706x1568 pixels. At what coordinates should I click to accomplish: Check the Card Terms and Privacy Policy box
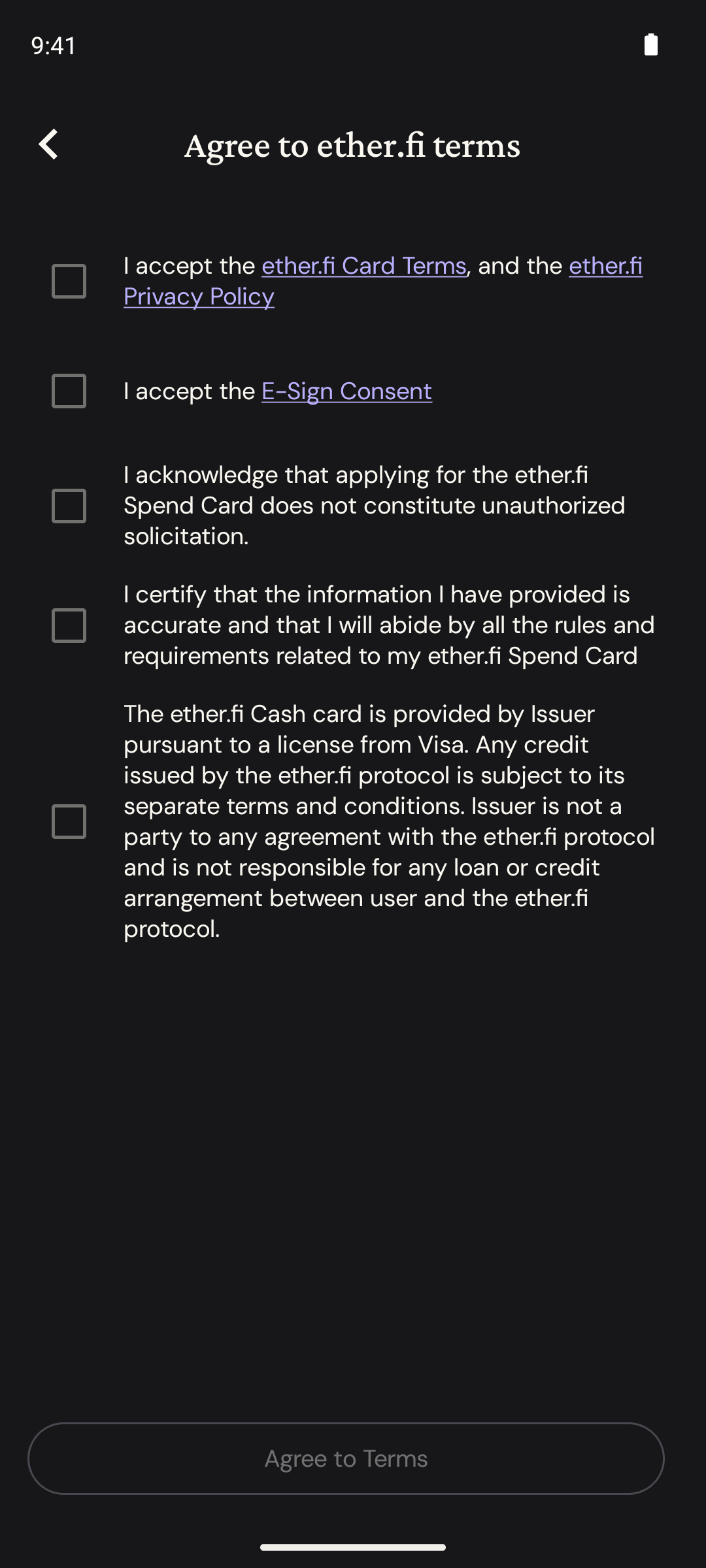(69, 281)
